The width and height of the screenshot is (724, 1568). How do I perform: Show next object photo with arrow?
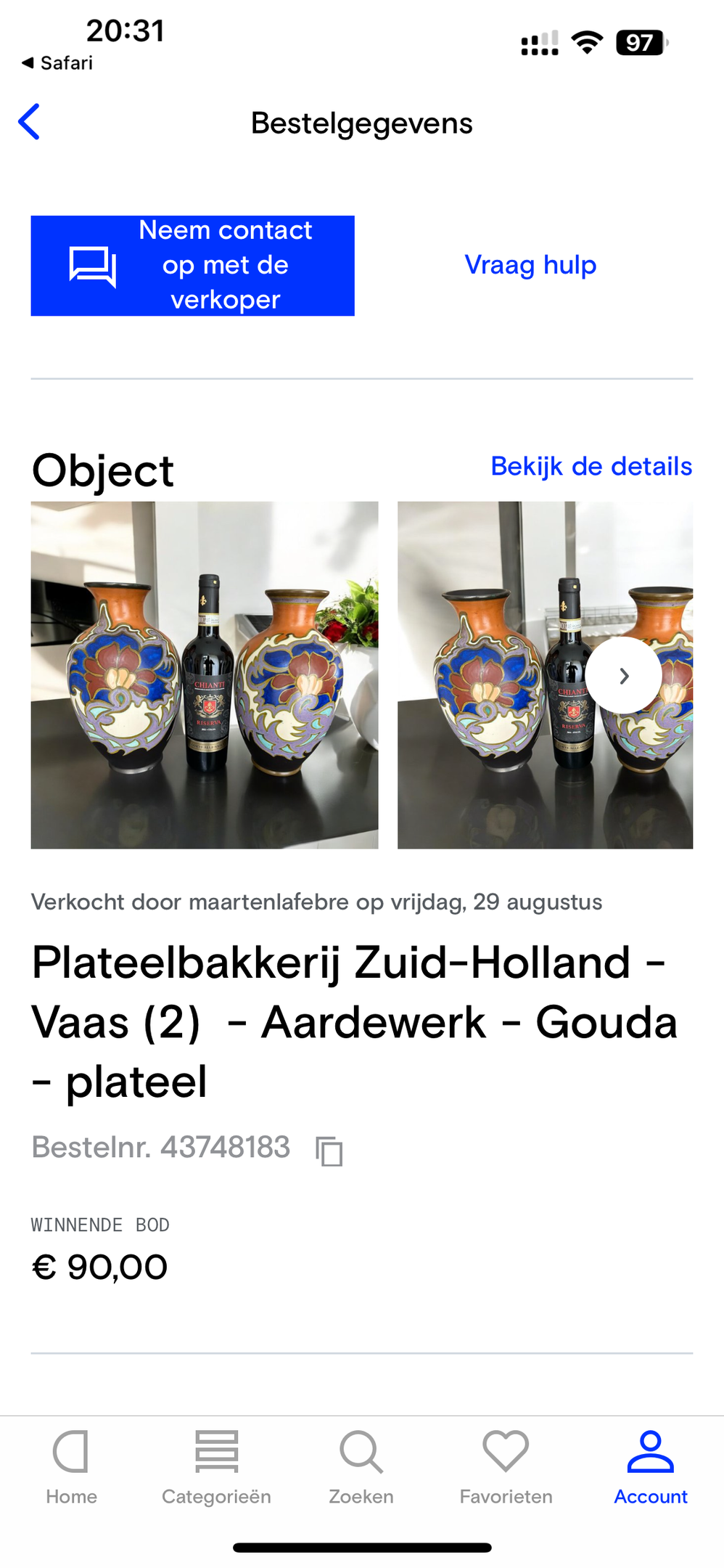[x=623, y=676]
